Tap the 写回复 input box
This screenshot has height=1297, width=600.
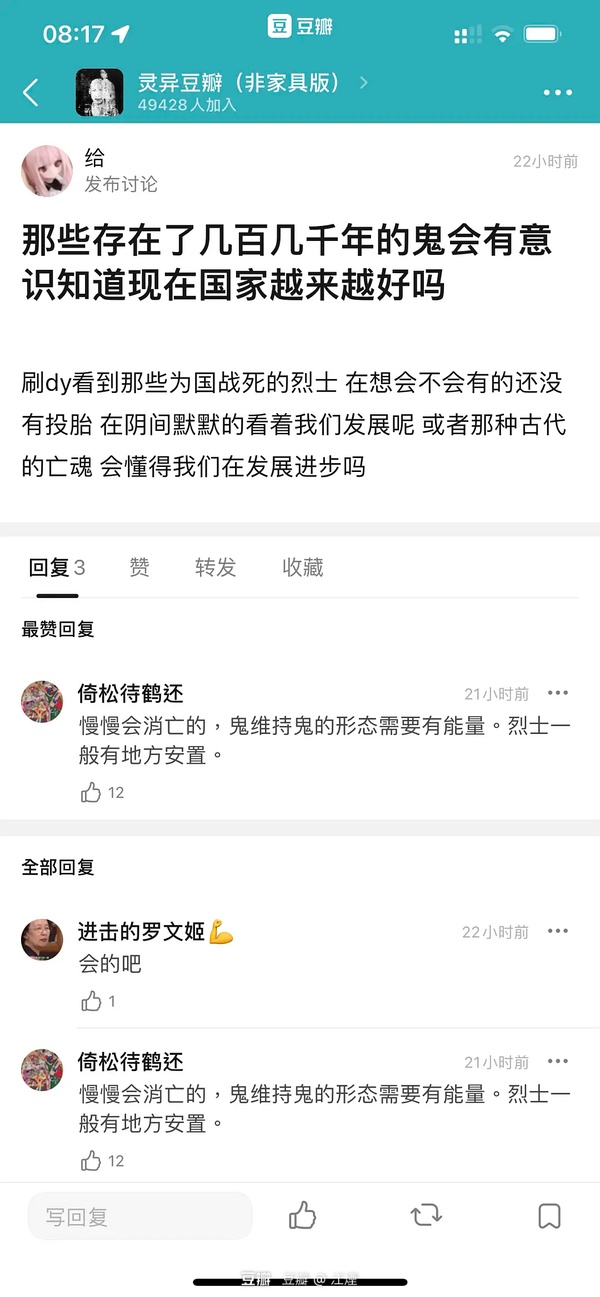coord(140,1217)
